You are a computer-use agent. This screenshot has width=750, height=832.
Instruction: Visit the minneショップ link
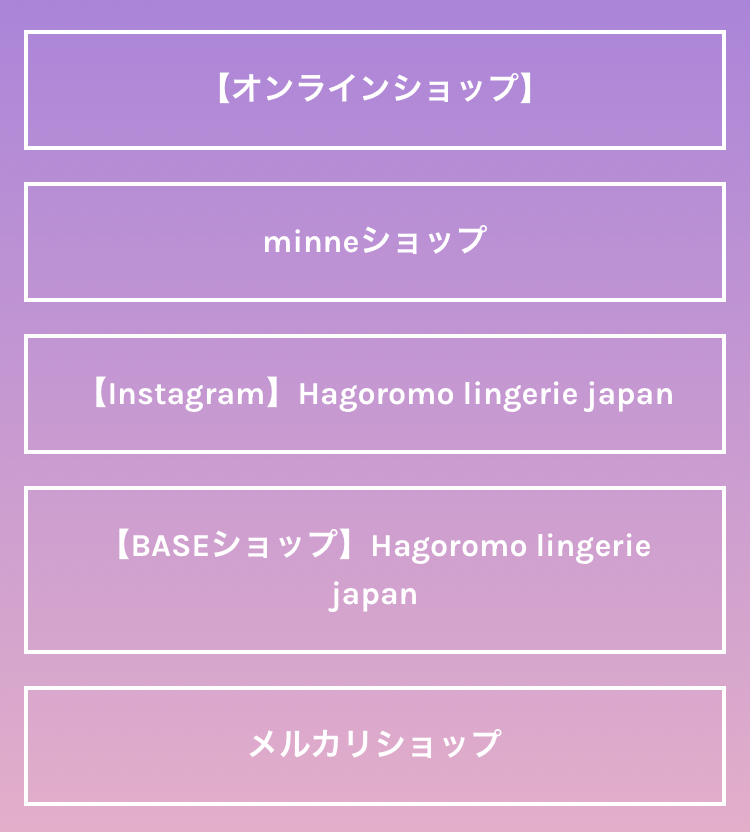374,242
